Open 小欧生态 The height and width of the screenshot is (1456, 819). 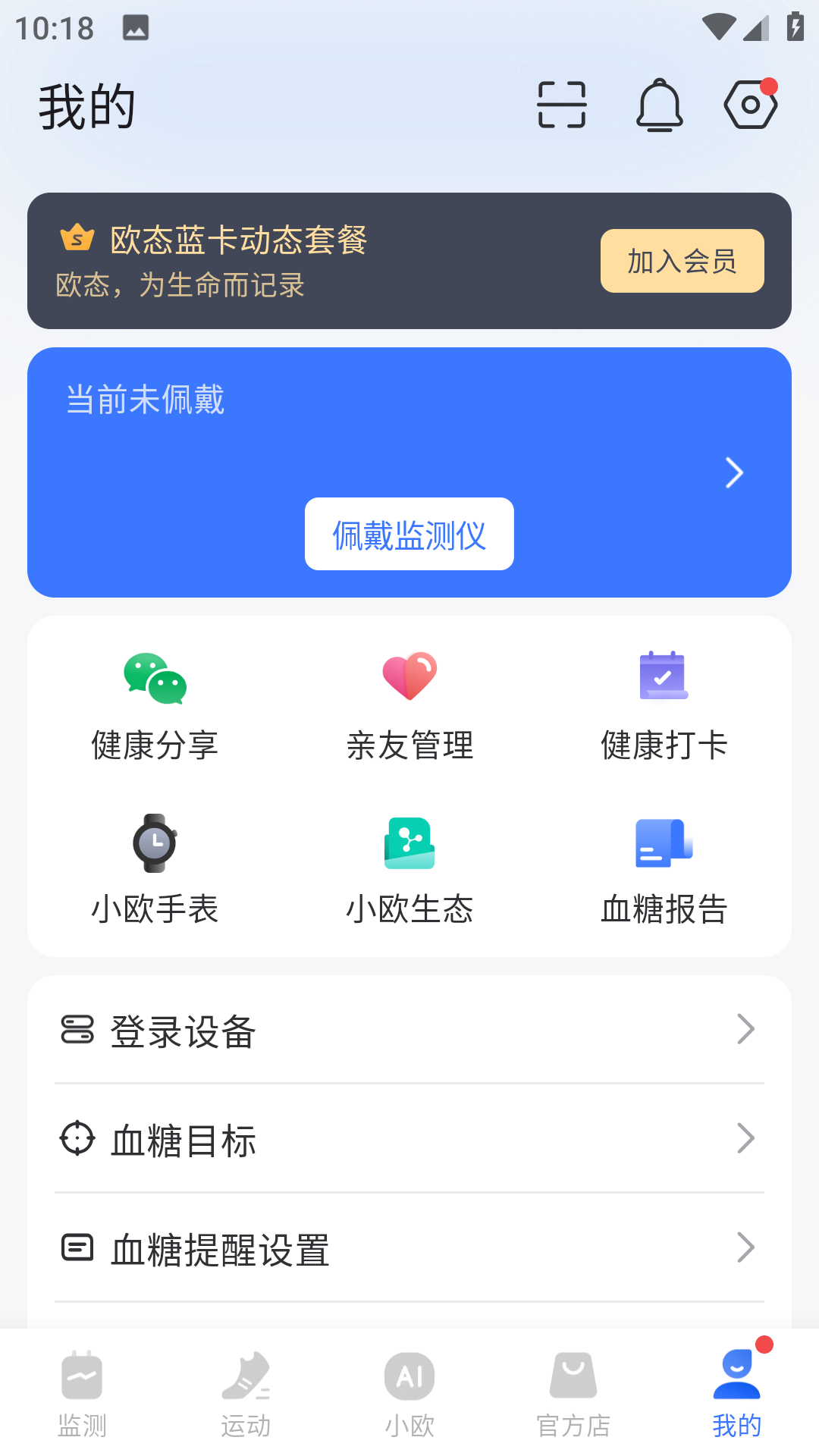(409, 869)
